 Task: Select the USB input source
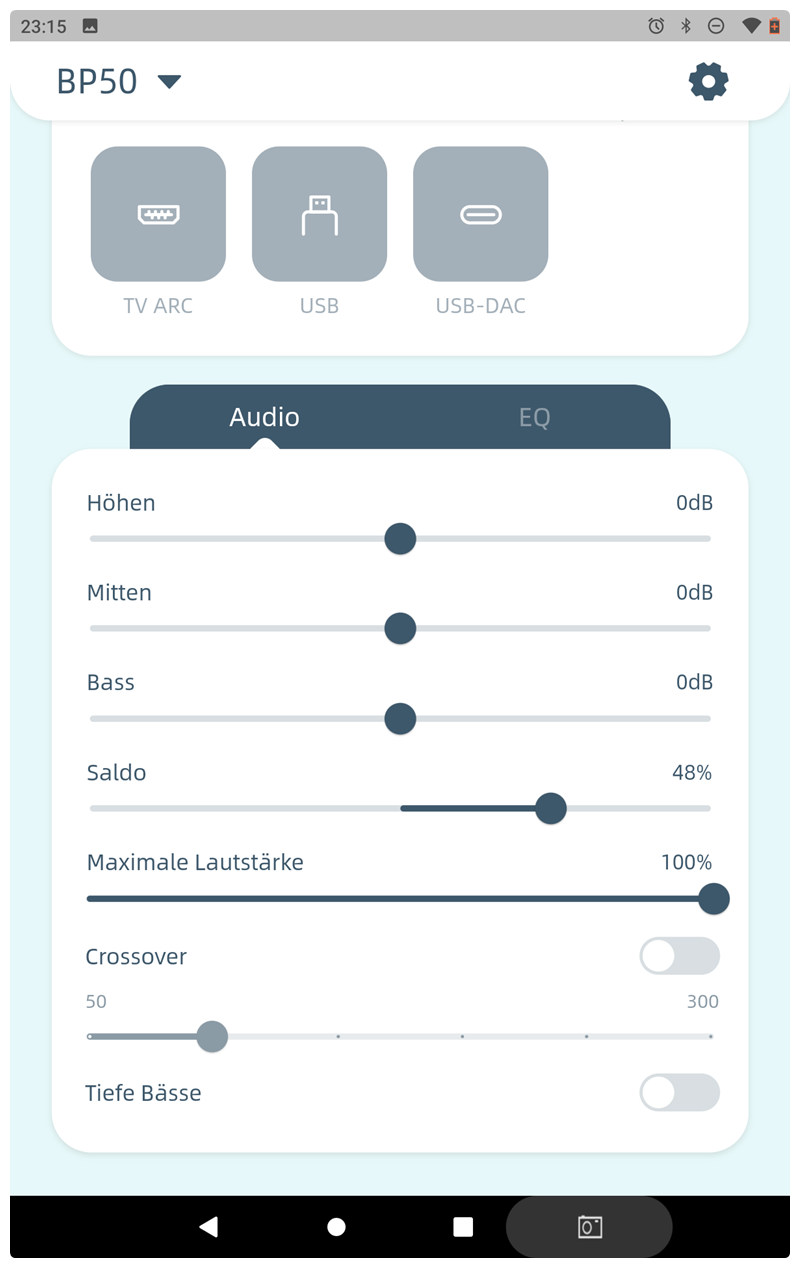pos(319,214)
